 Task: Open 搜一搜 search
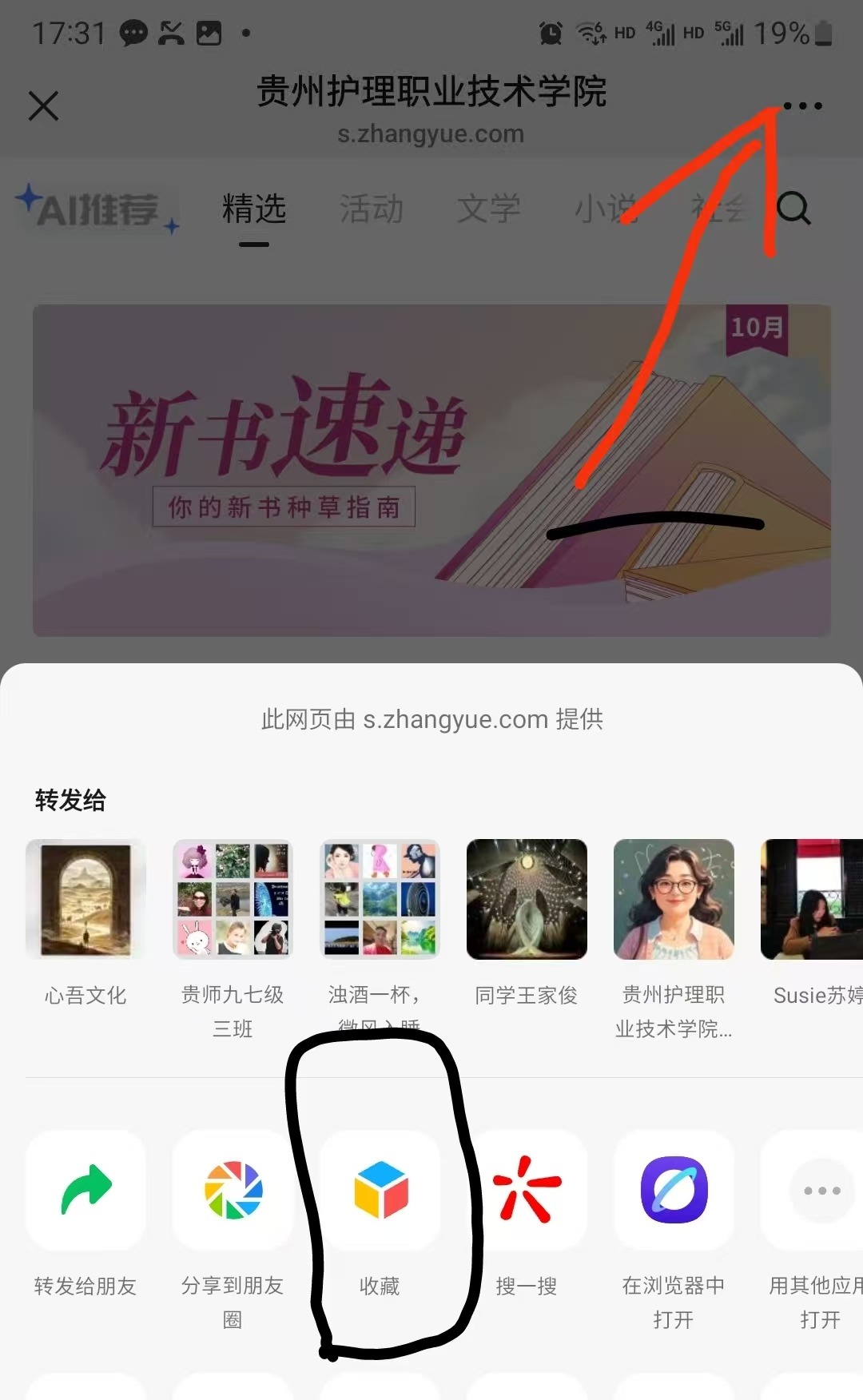(527, 1191)
